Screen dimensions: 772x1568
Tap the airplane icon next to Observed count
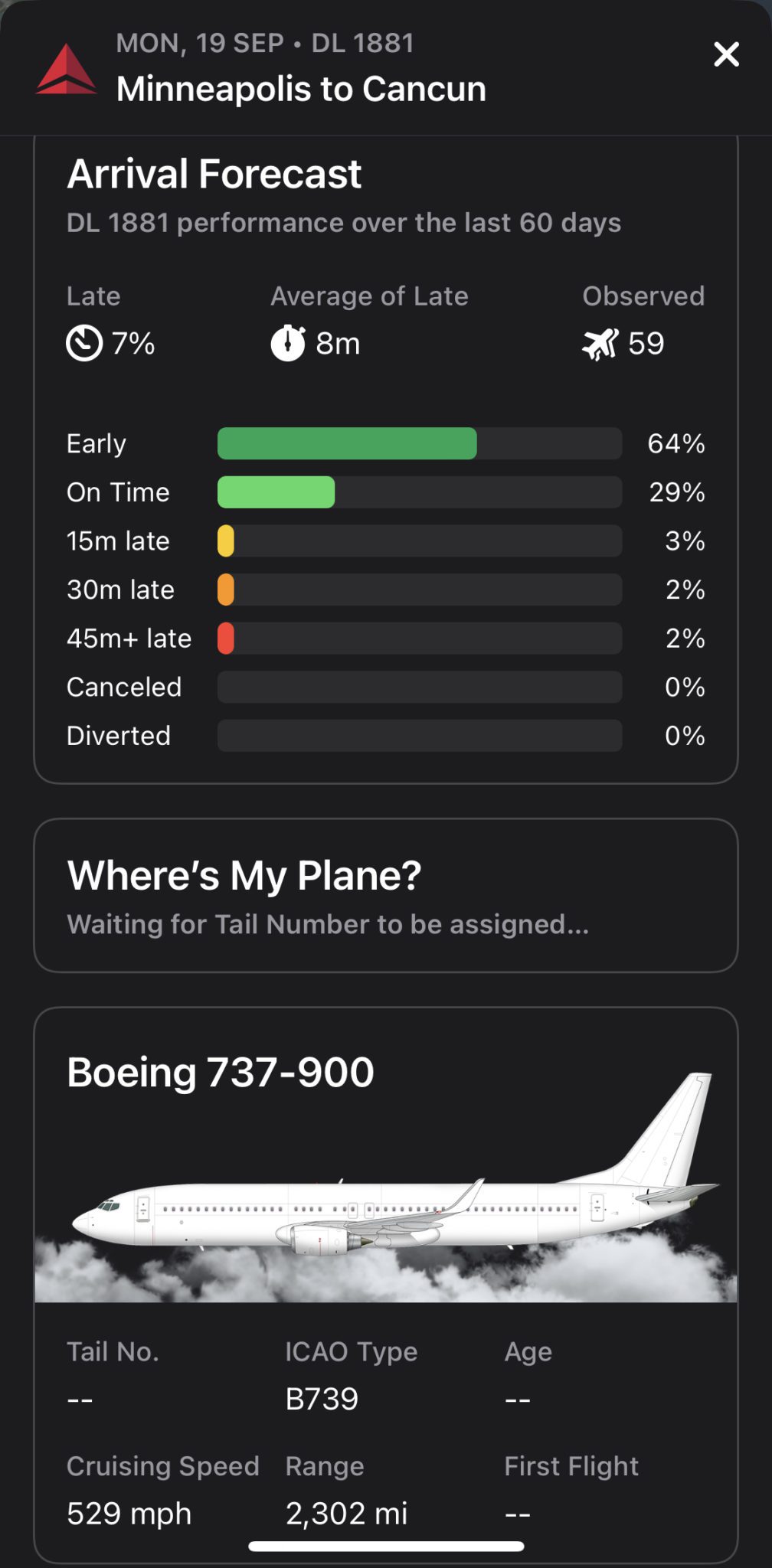(x=599, y=343)
